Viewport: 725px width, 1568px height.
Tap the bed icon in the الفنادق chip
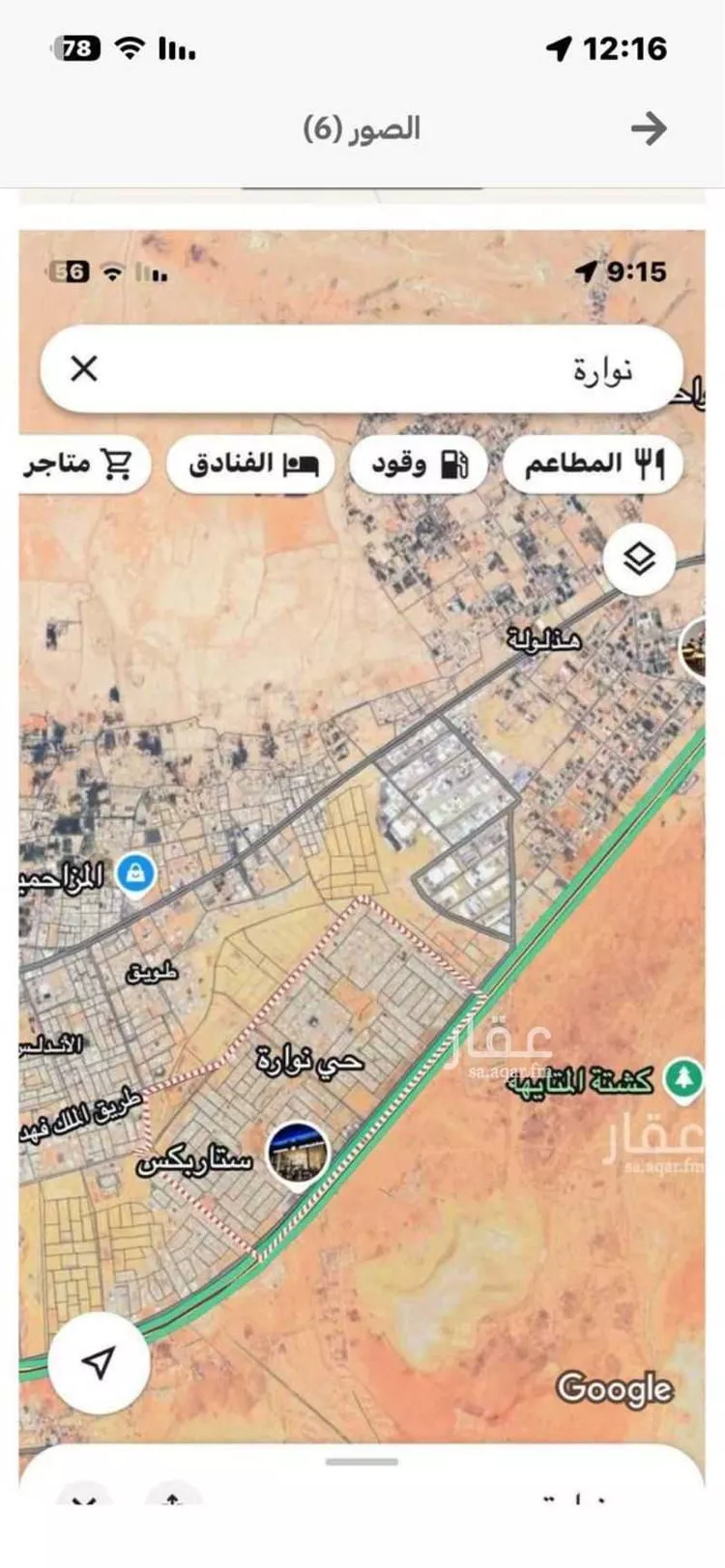[x=303, y=464]
